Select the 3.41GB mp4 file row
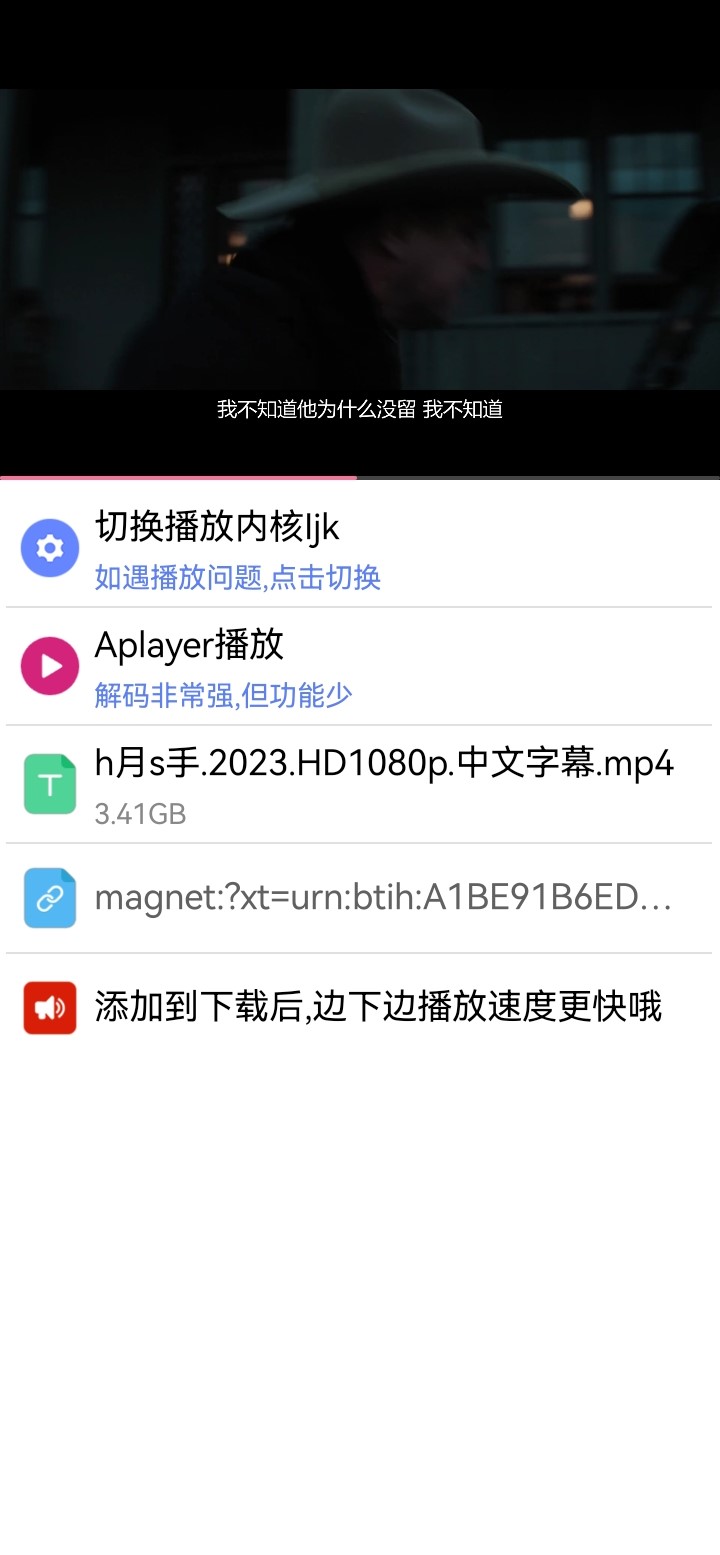720x1555 pixels. pyautogui.click(x=360, y=785)
